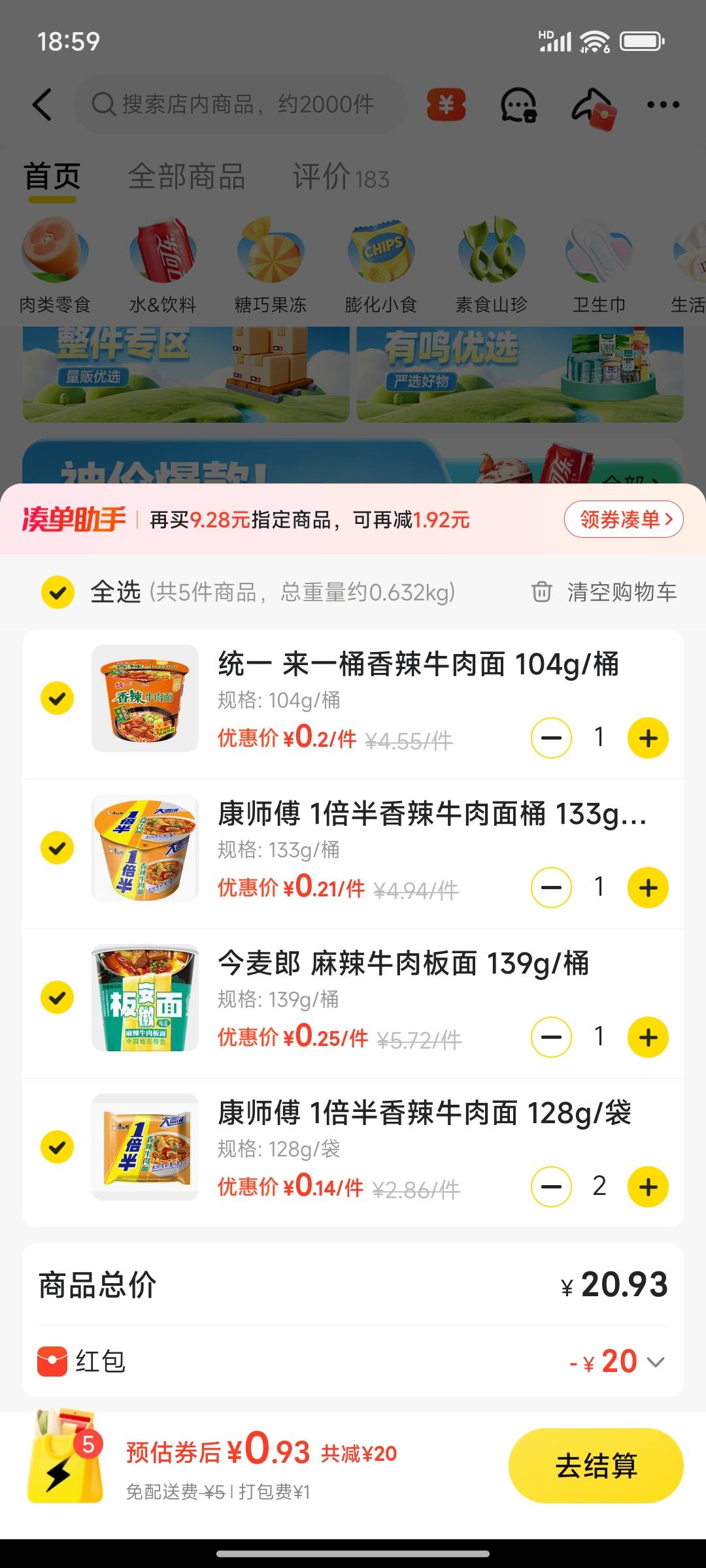Search store products in search box
Image resolution: width=706 pixels, height=1568 pixels.
241,104
